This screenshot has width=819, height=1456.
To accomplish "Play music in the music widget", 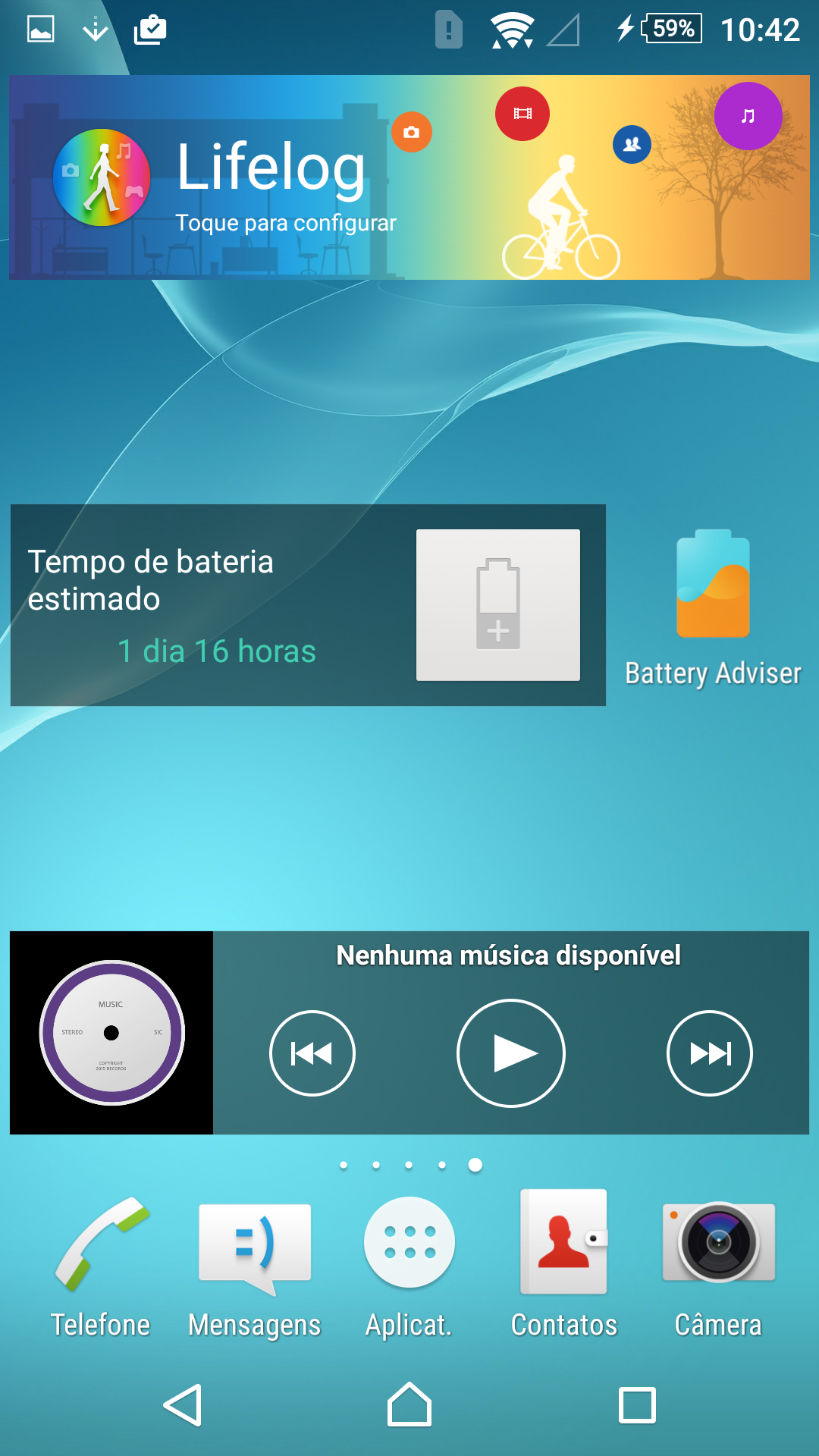I will [511, 1053].
